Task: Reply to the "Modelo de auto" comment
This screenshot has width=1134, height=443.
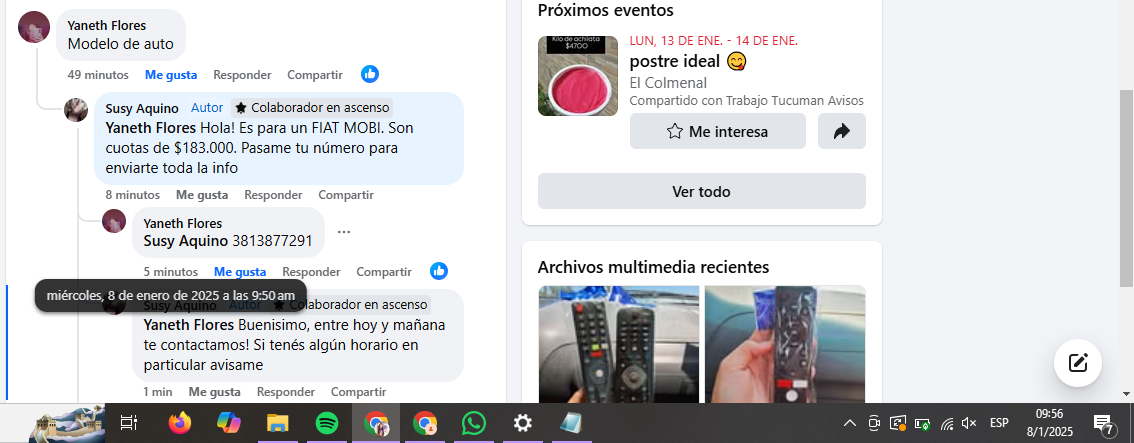Action: [242, 75]
